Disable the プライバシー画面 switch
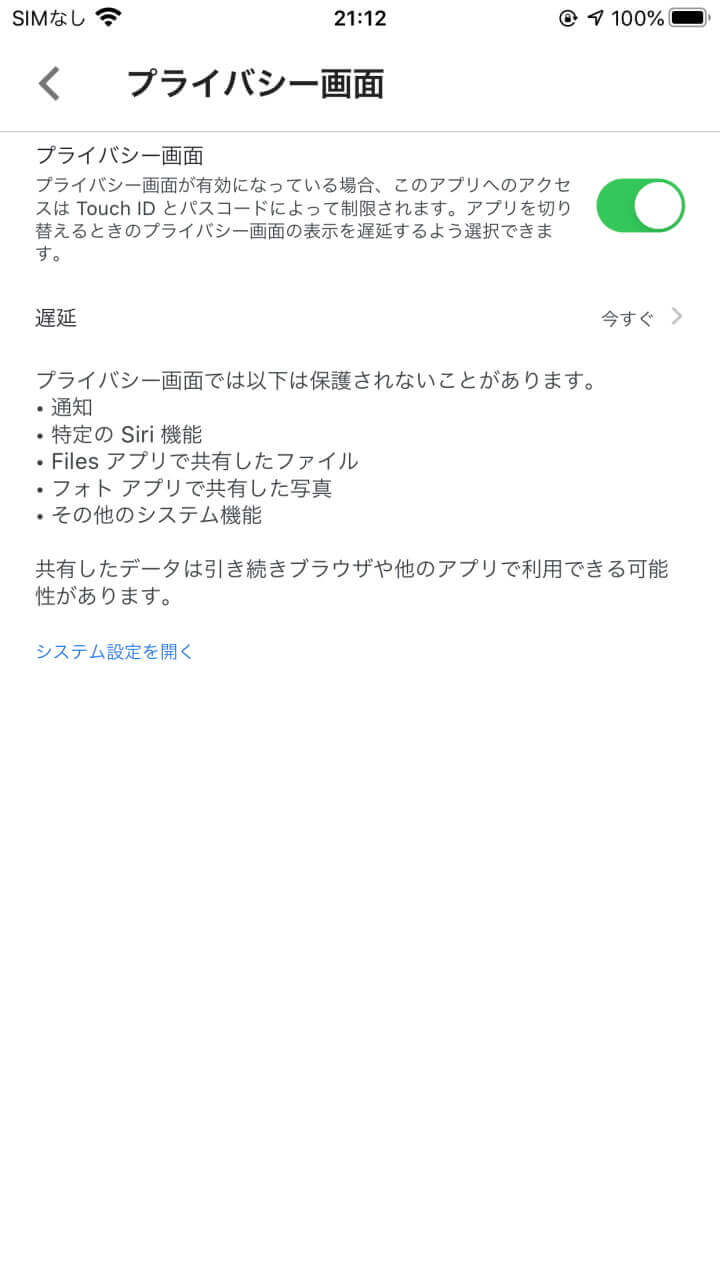Image resolution: width=720 pixels, height=1280 pixels. 640,206
